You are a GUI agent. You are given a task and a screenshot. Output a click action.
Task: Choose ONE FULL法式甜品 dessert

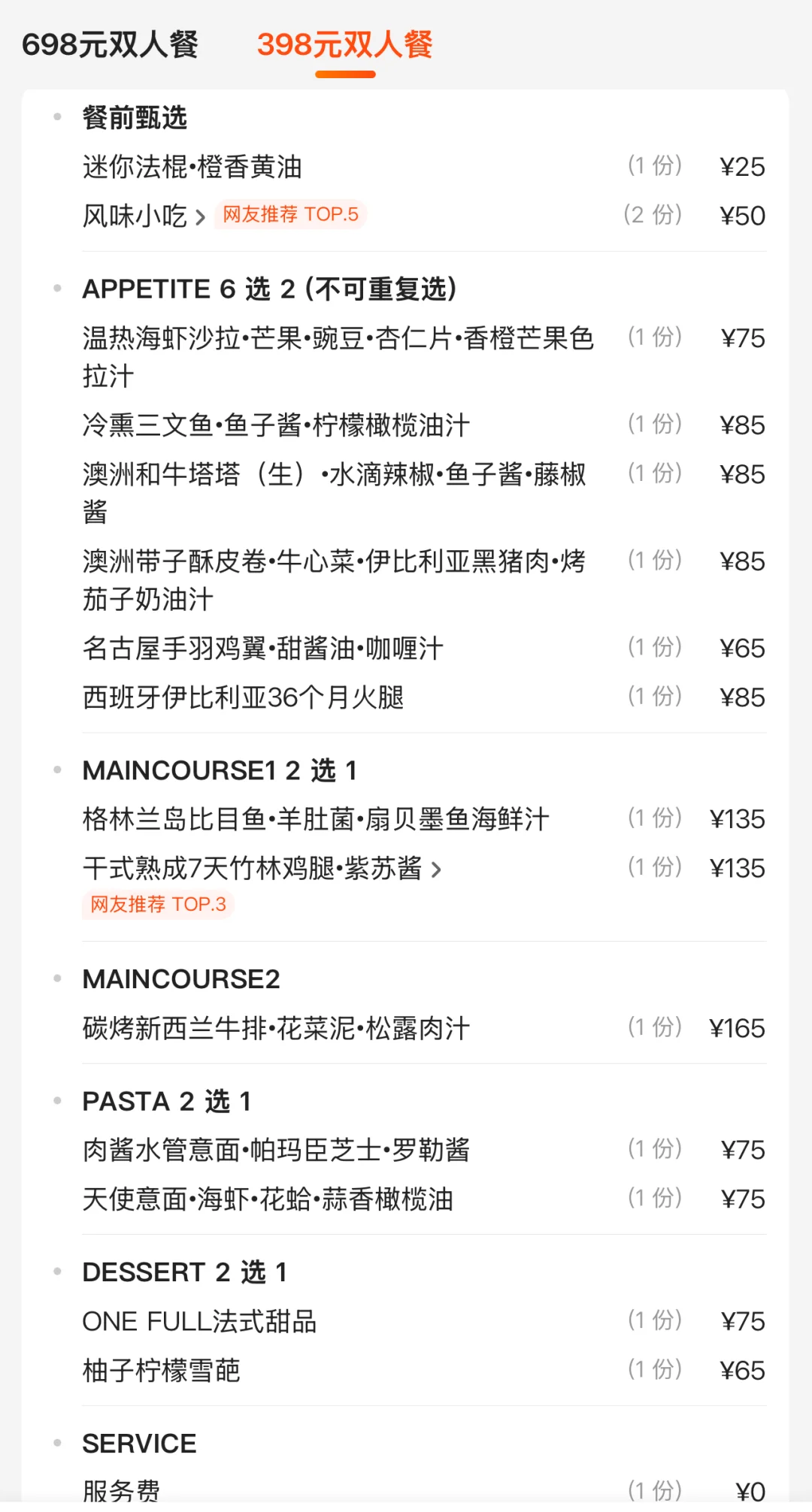[x=199, y=1321]
